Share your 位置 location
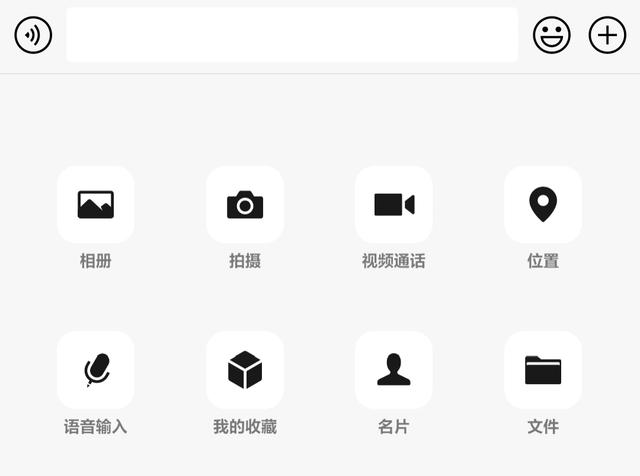 [543, 205]
